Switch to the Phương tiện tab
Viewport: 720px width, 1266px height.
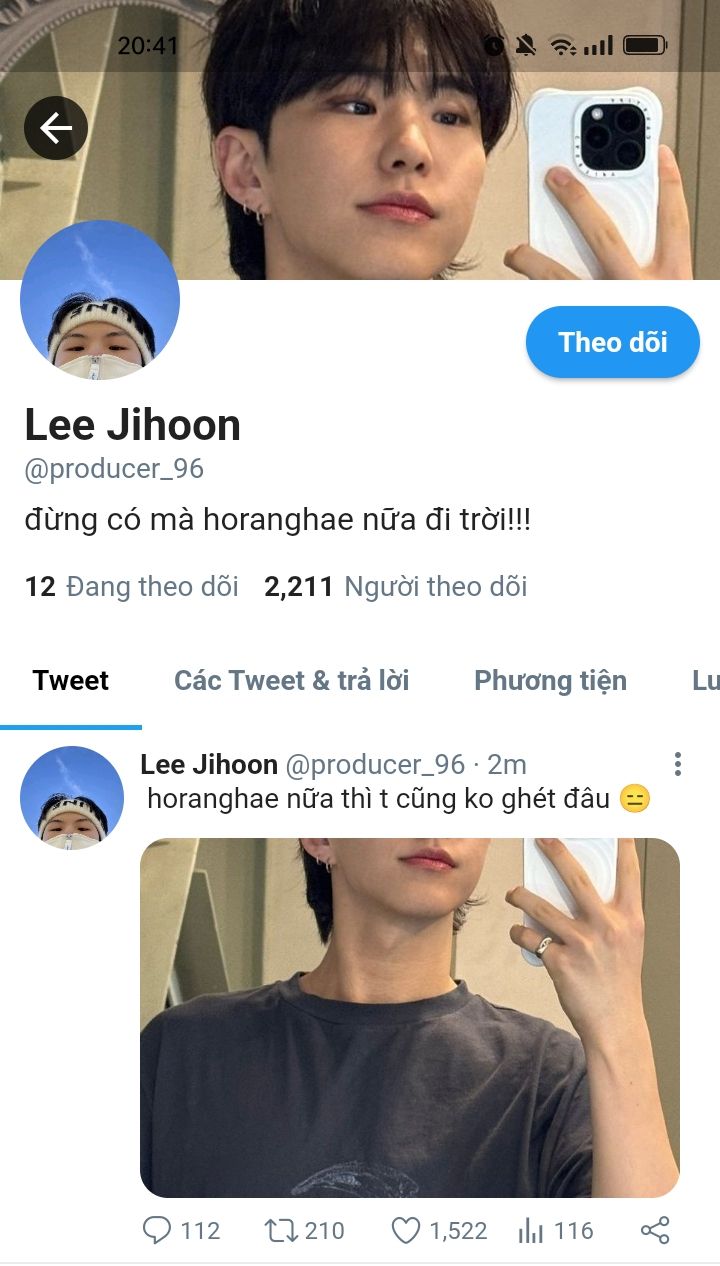(550, 681)
